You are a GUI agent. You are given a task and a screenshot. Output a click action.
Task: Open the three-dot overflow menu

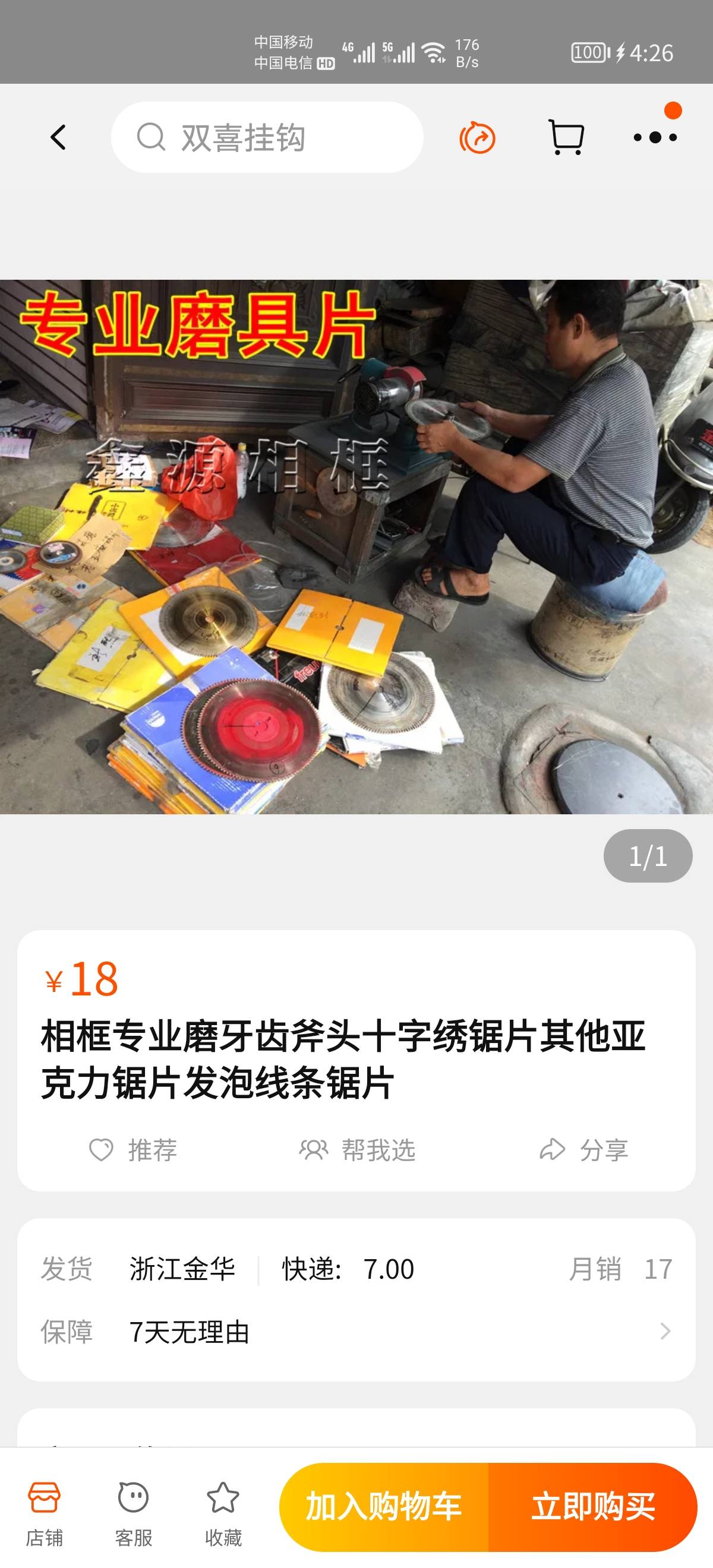click(655, 138)
